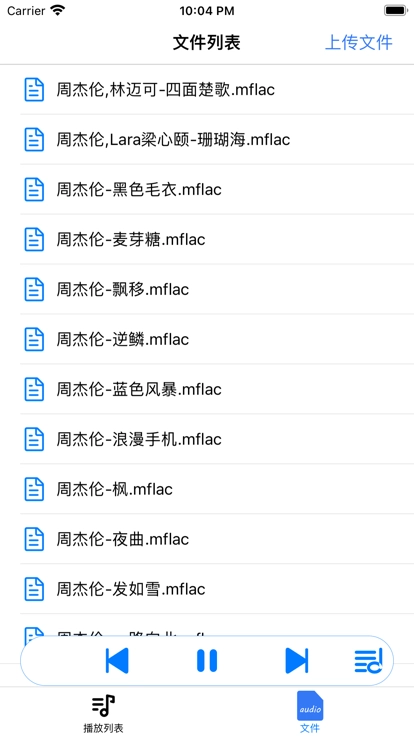
Task: Pause the current playback
Action: click(x=207, y=660)
